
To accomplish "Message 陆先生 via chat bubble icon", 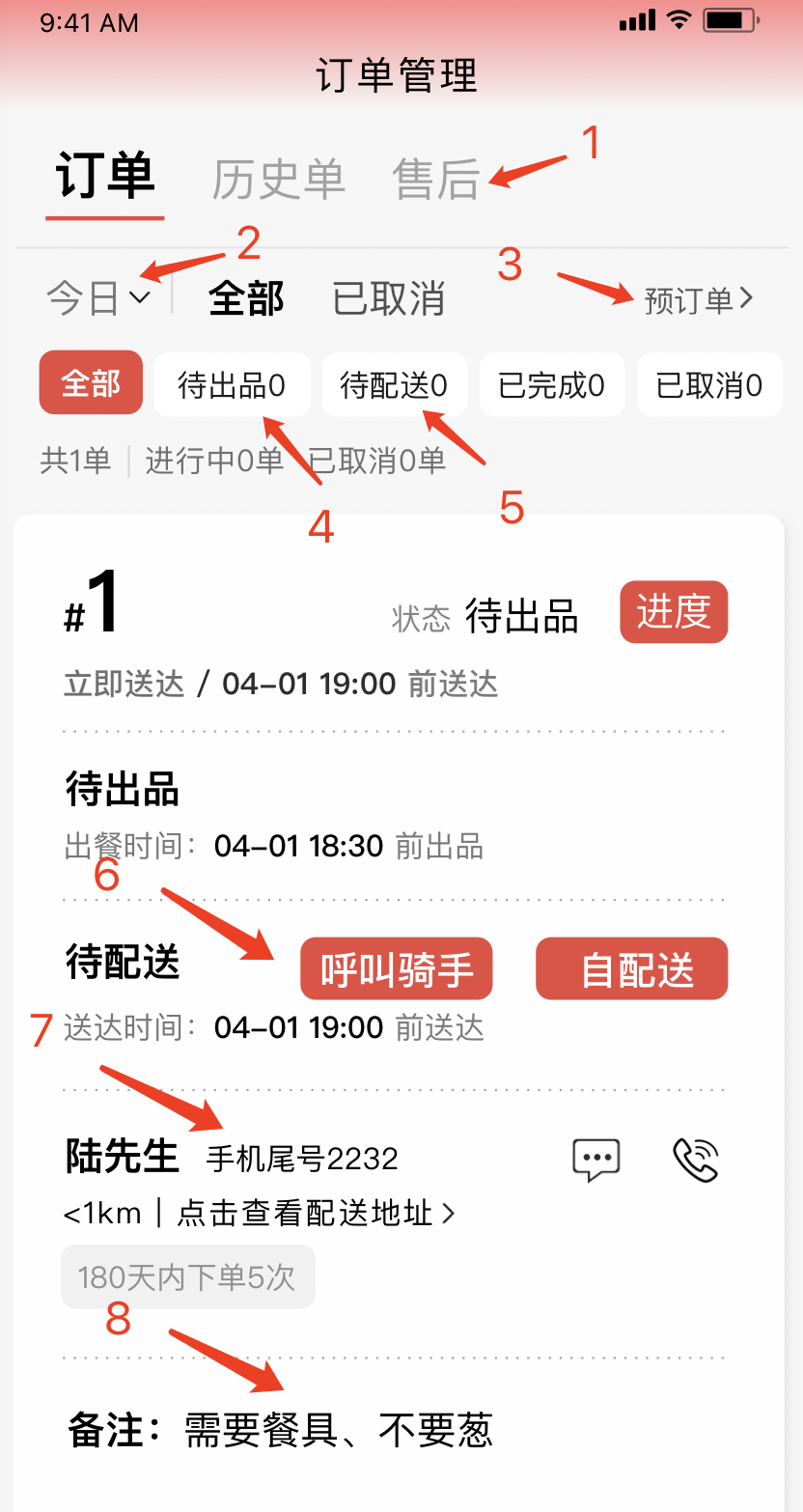I will click(x=595, y=1159).
